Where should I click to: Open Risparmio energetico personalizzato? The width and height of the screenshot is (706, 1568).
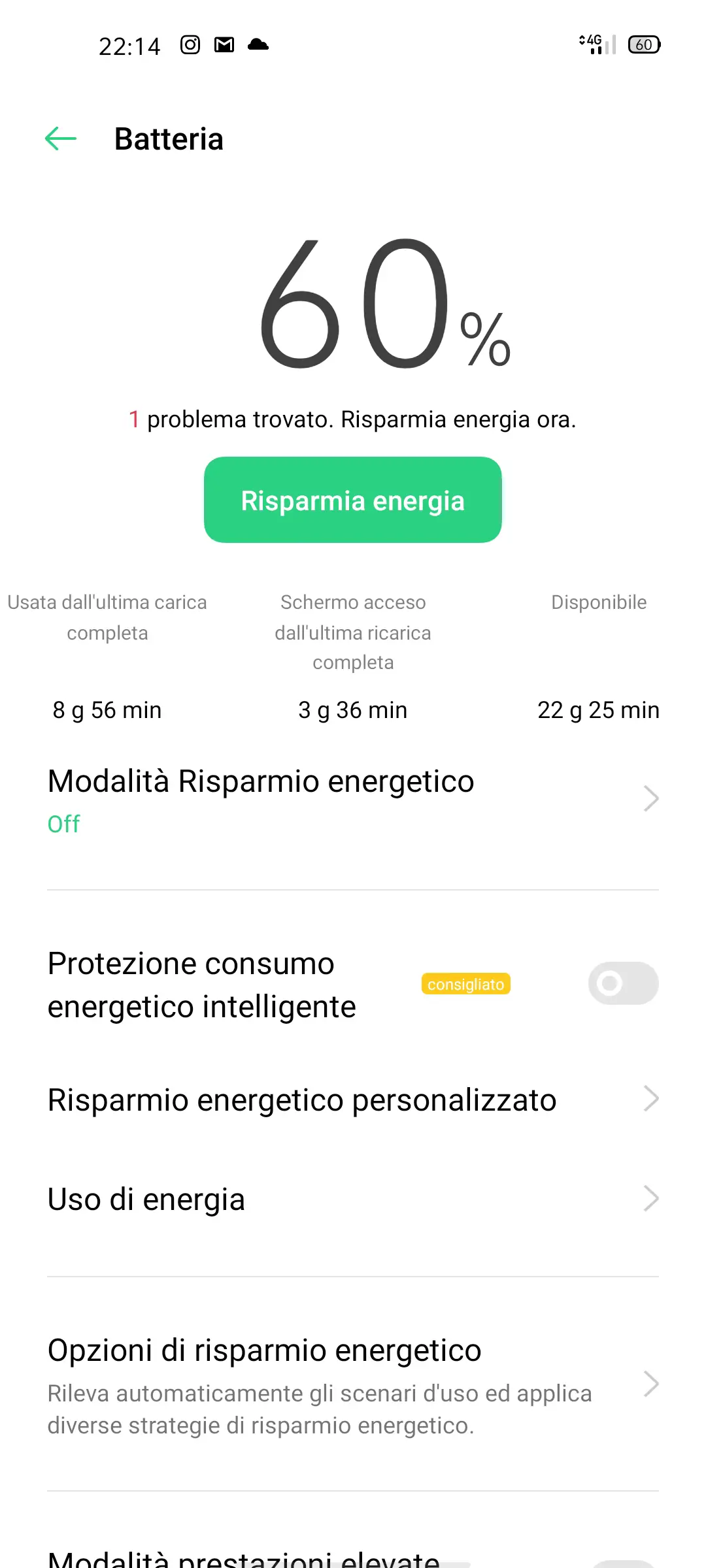click(x=353, y=1100)
